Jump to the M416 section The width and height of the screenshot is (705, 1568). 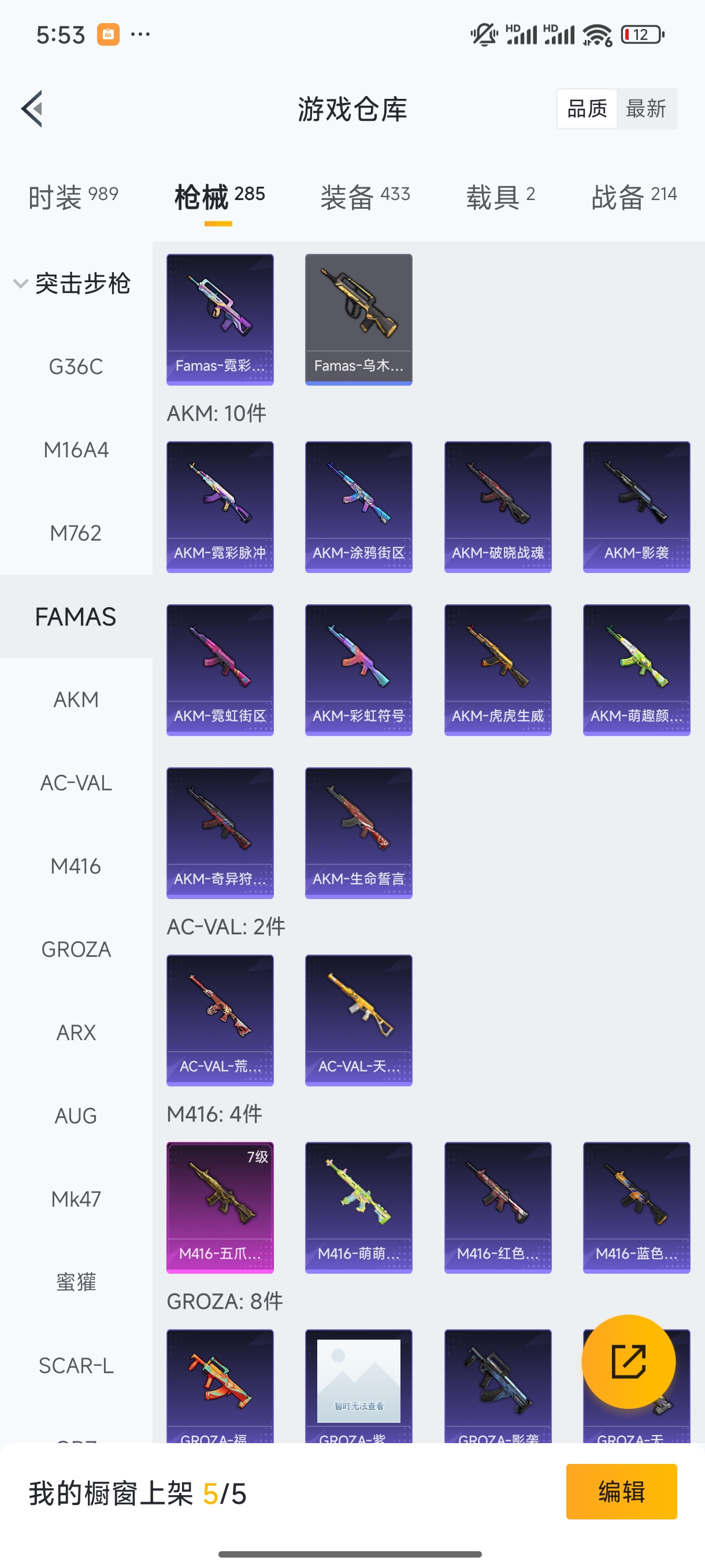click(x=76, y=866)
